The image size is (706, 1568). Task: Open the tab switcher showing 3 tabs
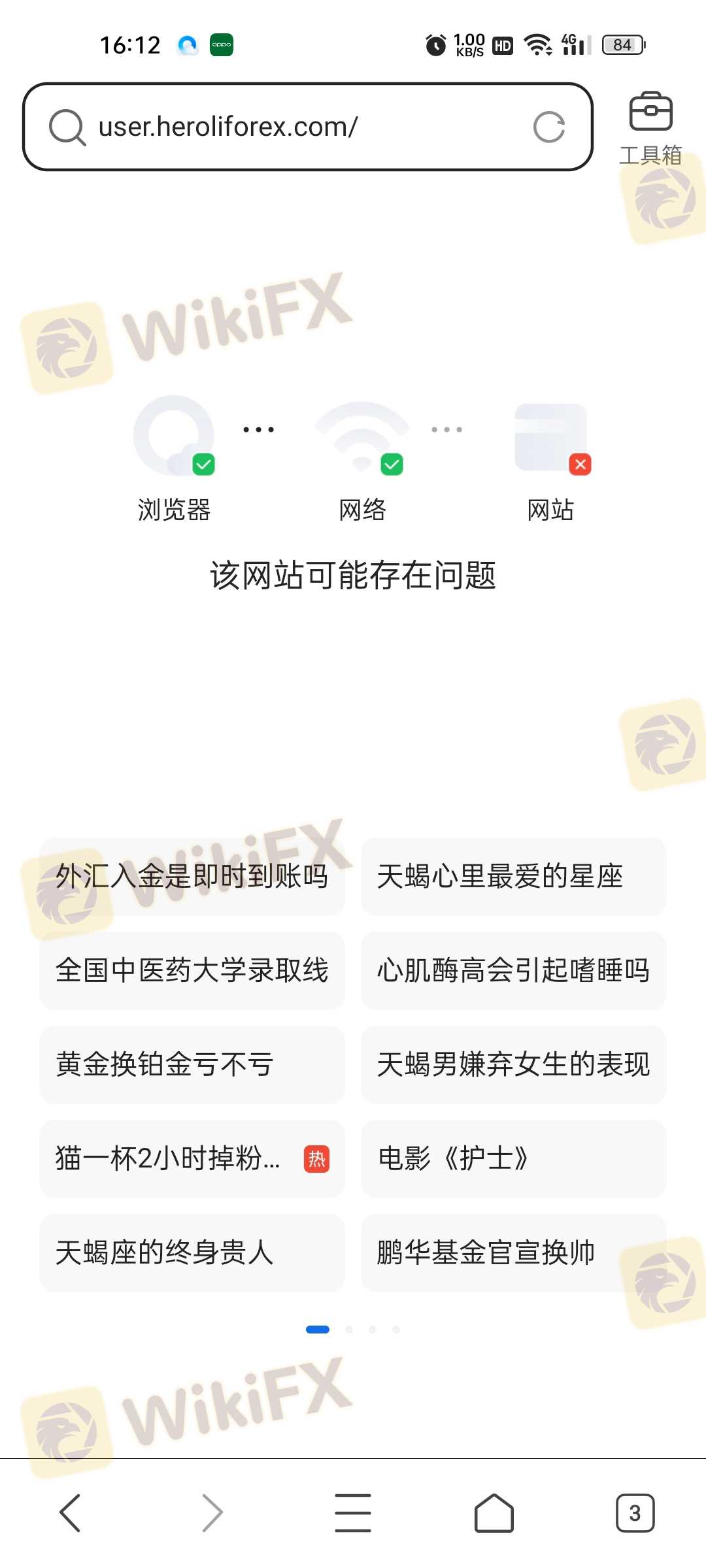click(x=635, y=1513)
